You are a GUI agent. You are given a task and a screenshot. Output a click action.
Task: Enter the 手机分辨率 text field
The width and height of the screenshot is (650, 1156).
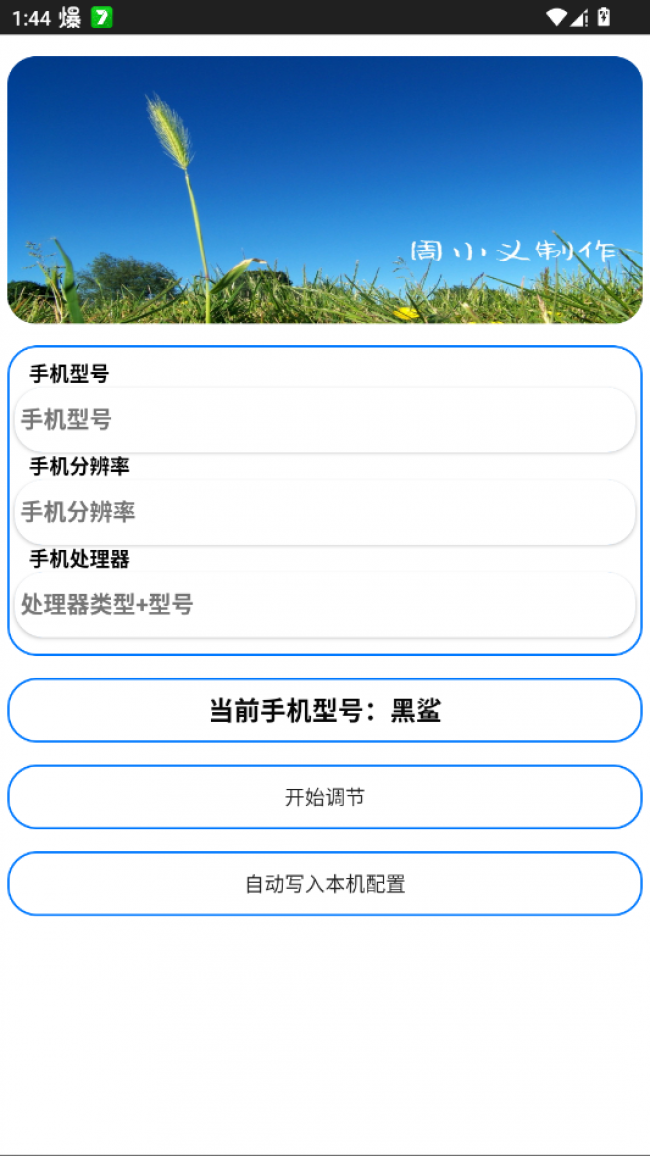[324, 512]
